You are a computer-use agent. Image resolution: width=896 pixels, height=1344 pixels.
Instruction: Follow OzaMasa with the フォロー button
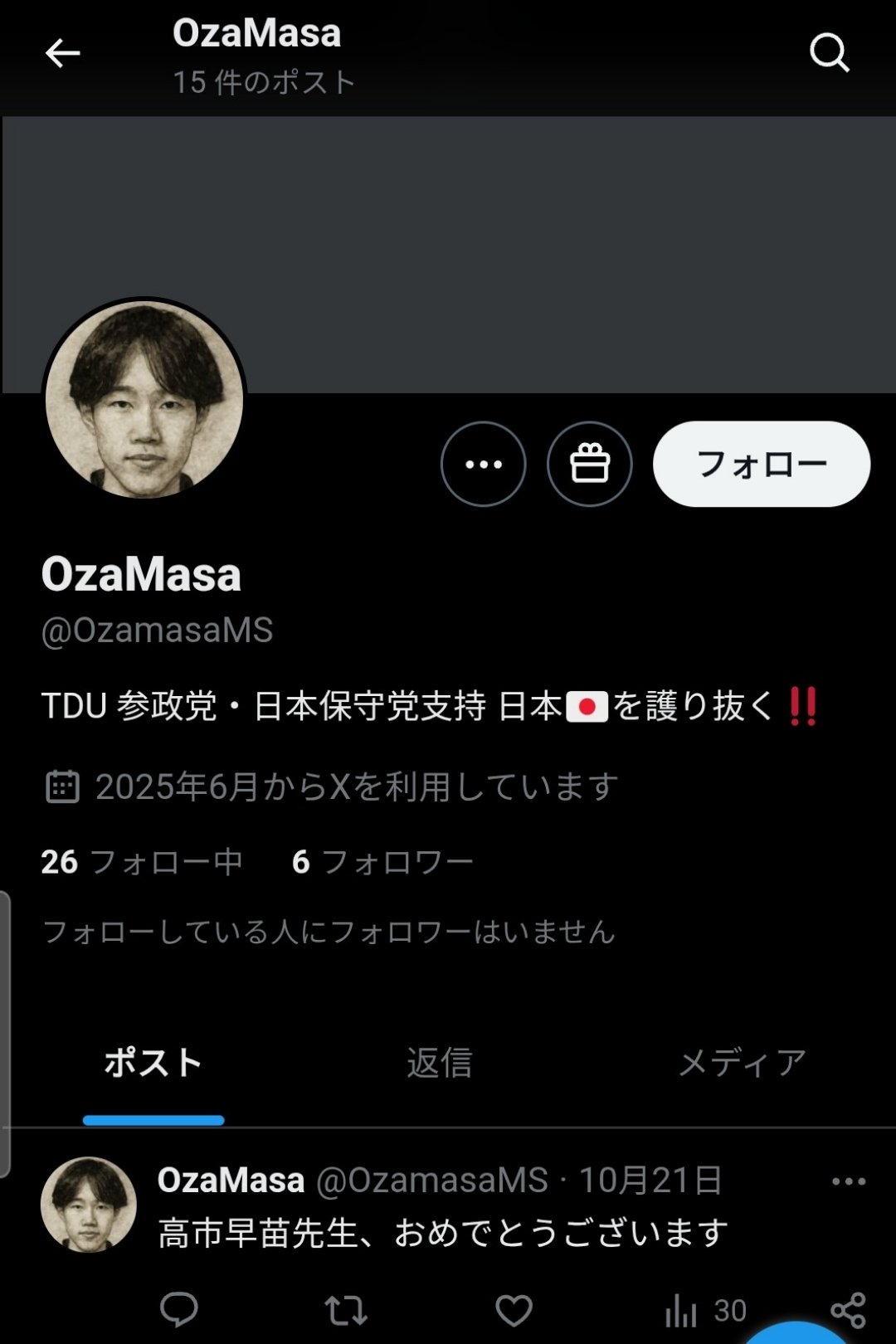pos(761,464)
